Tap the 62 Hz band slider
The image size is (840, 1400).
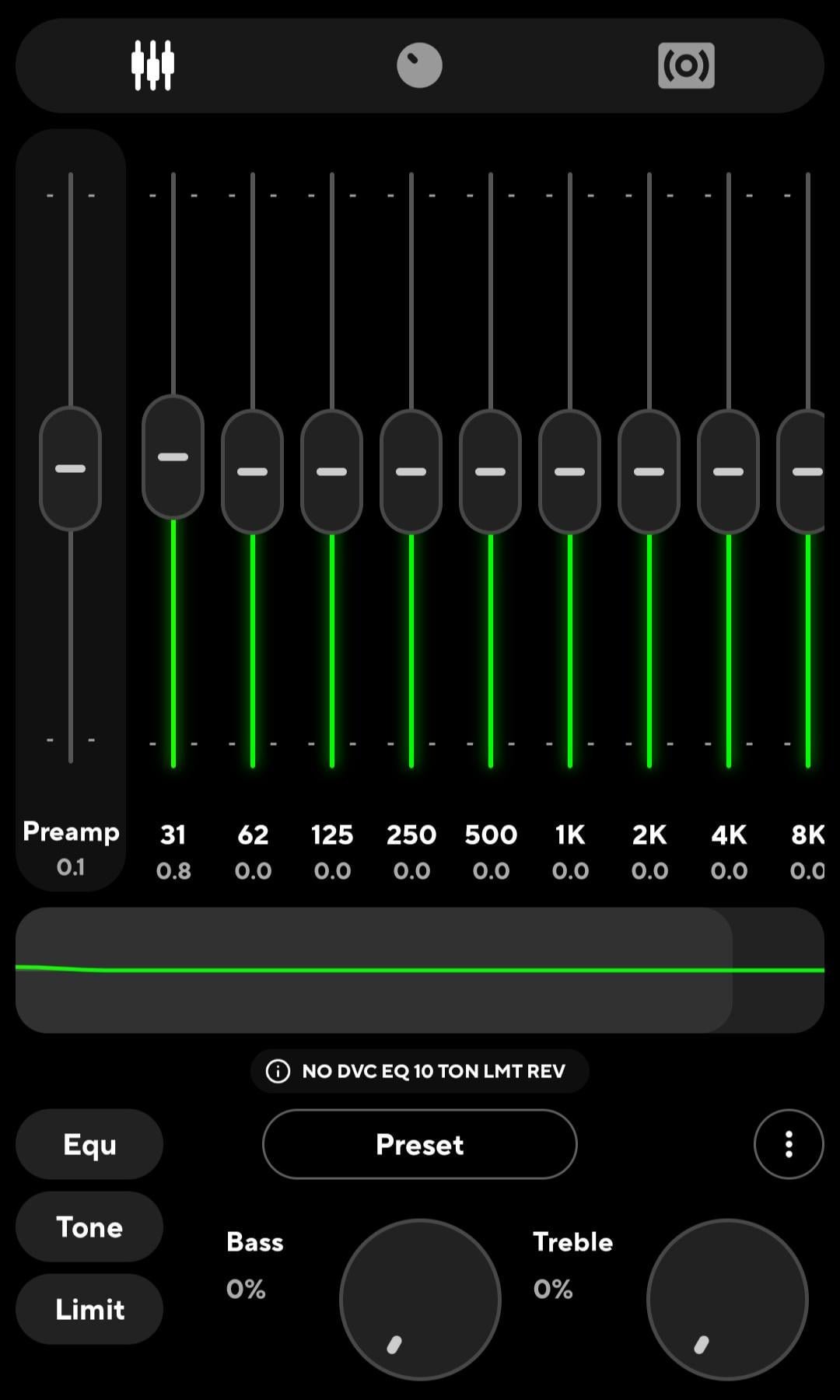(x=252, y=471)
